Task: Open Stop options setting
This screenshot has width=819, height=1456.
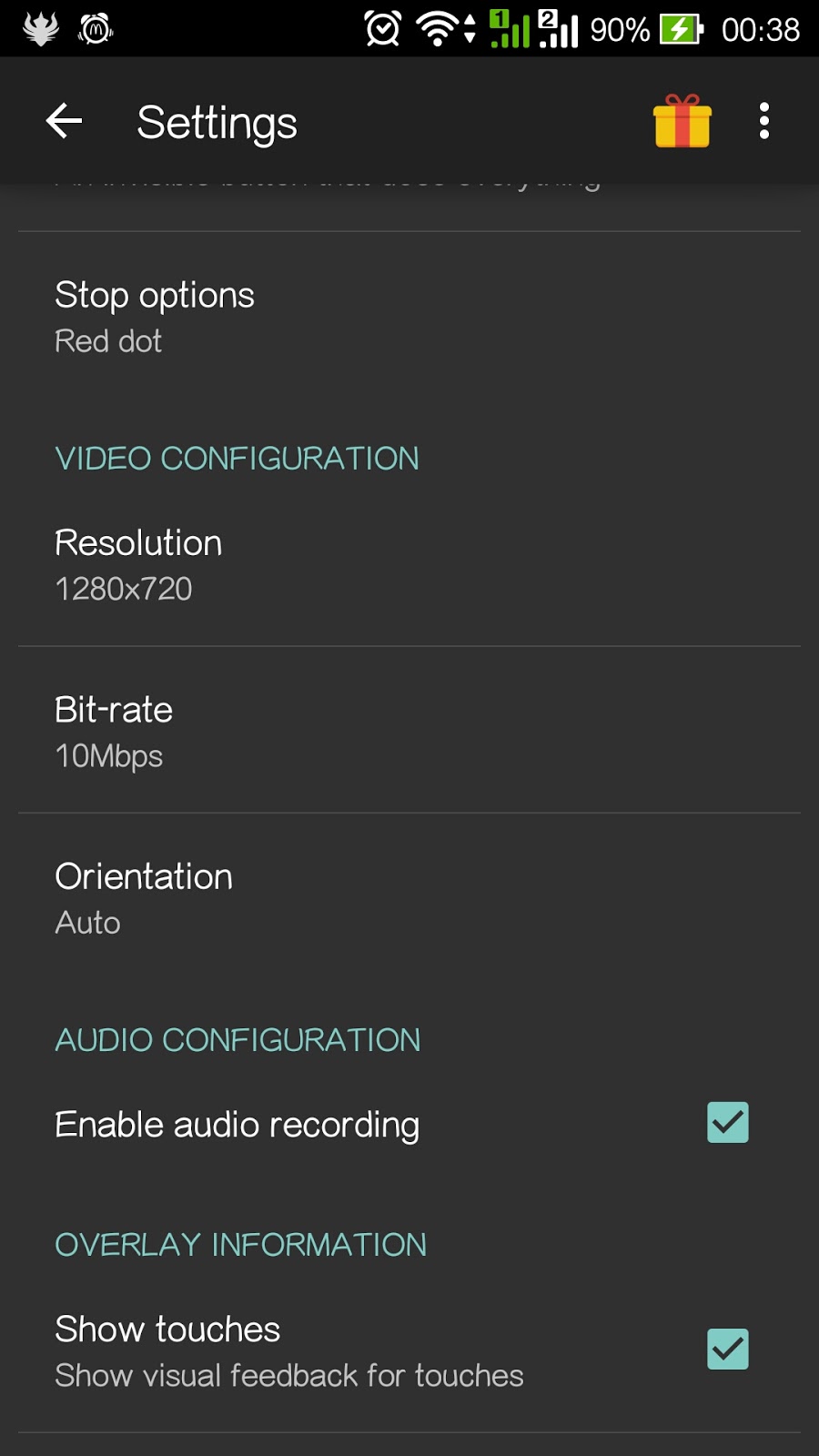Action: [409, 316]
